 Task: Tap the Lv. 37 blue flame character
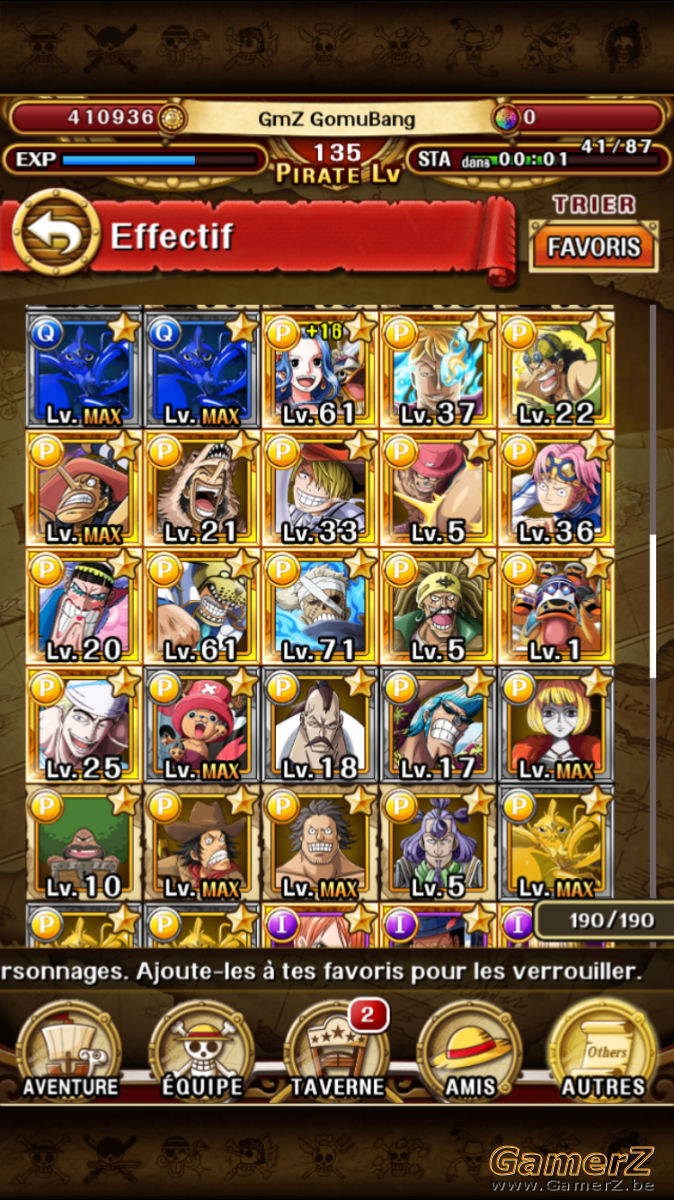click(x=438, y=372)
